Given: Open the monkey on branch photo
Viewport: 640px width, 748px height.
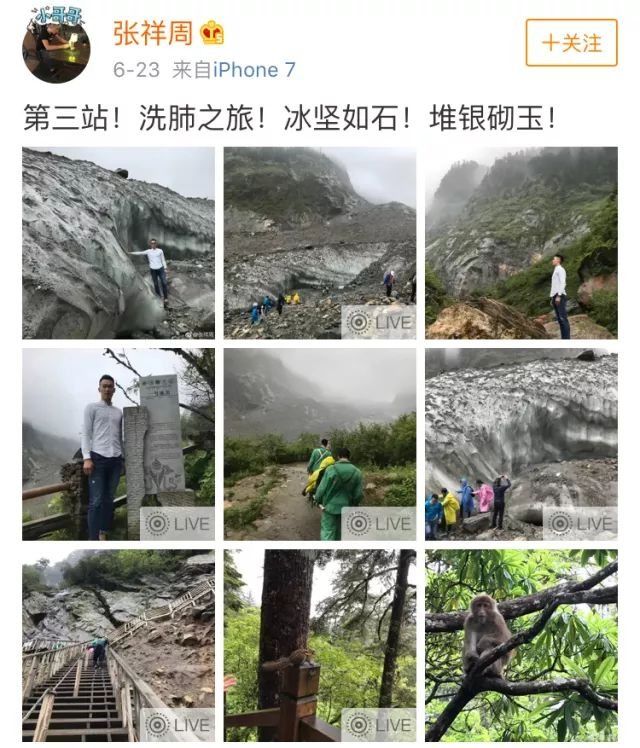Looking at the screenshot, I should point(521,645).
